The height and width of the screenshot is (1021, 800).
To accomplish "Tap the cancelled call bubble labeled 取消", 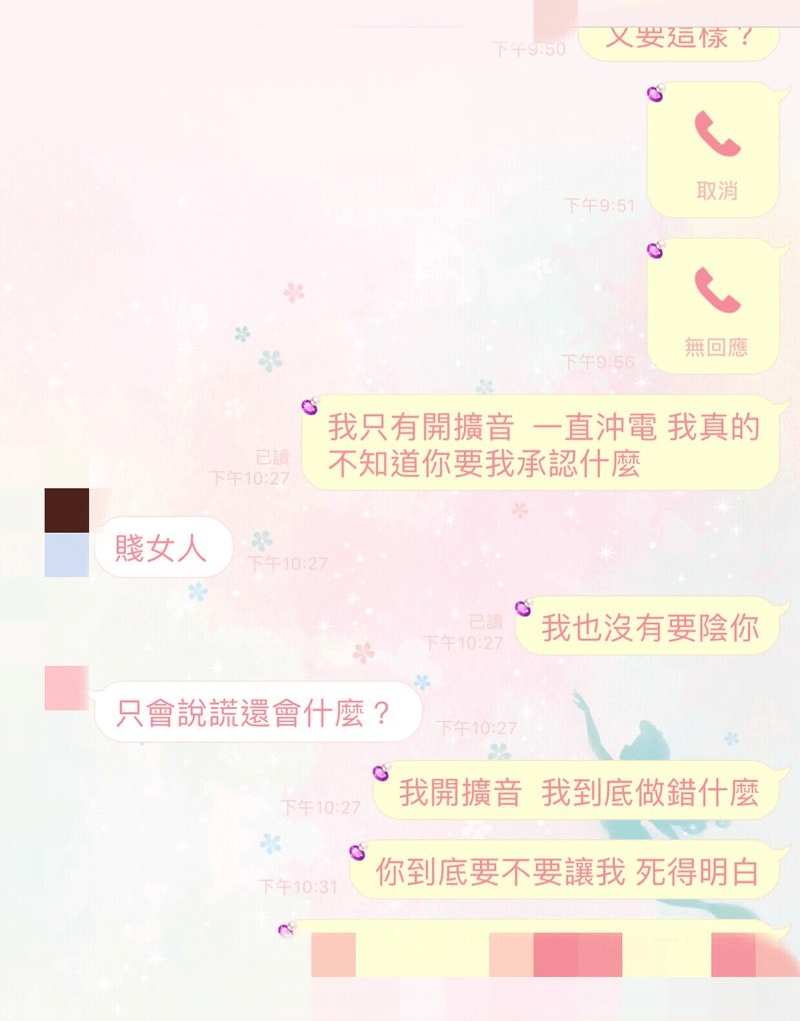I will (716, 150).
